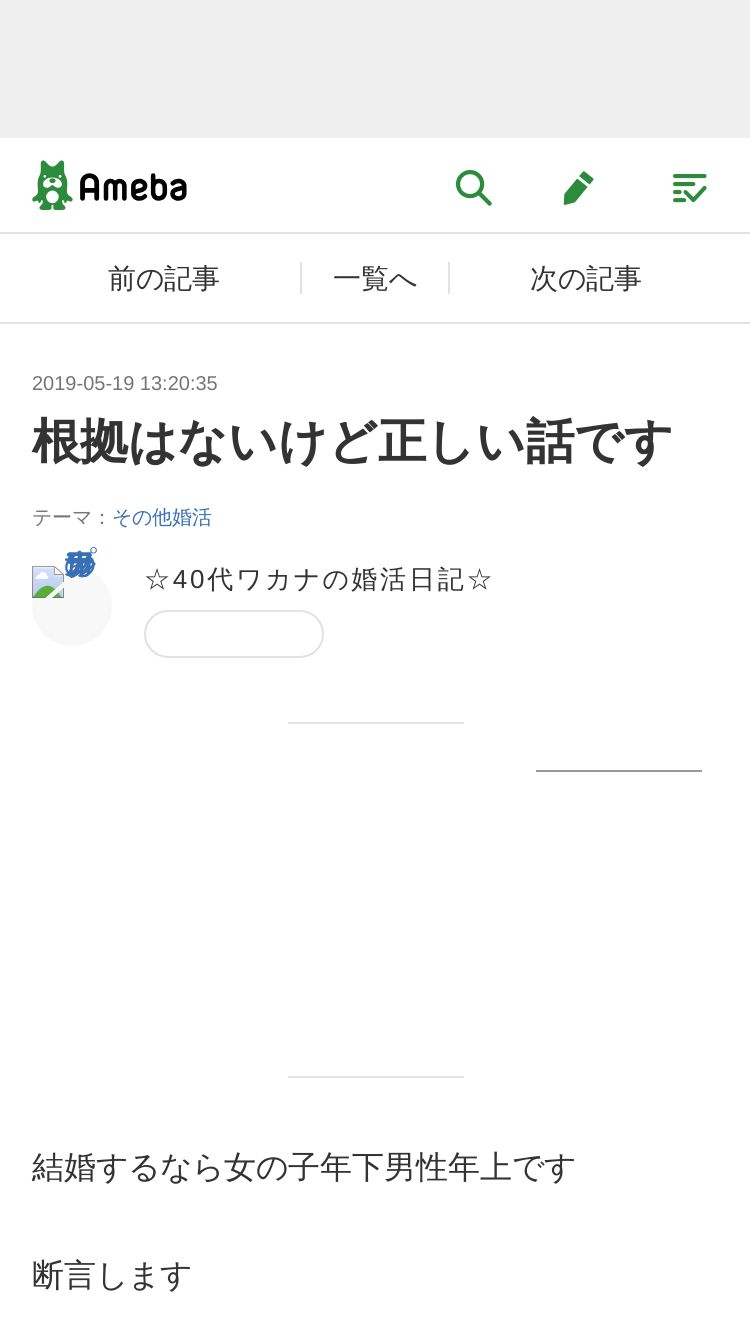Open the 一覧へ article list

click(x=375, y=278)
